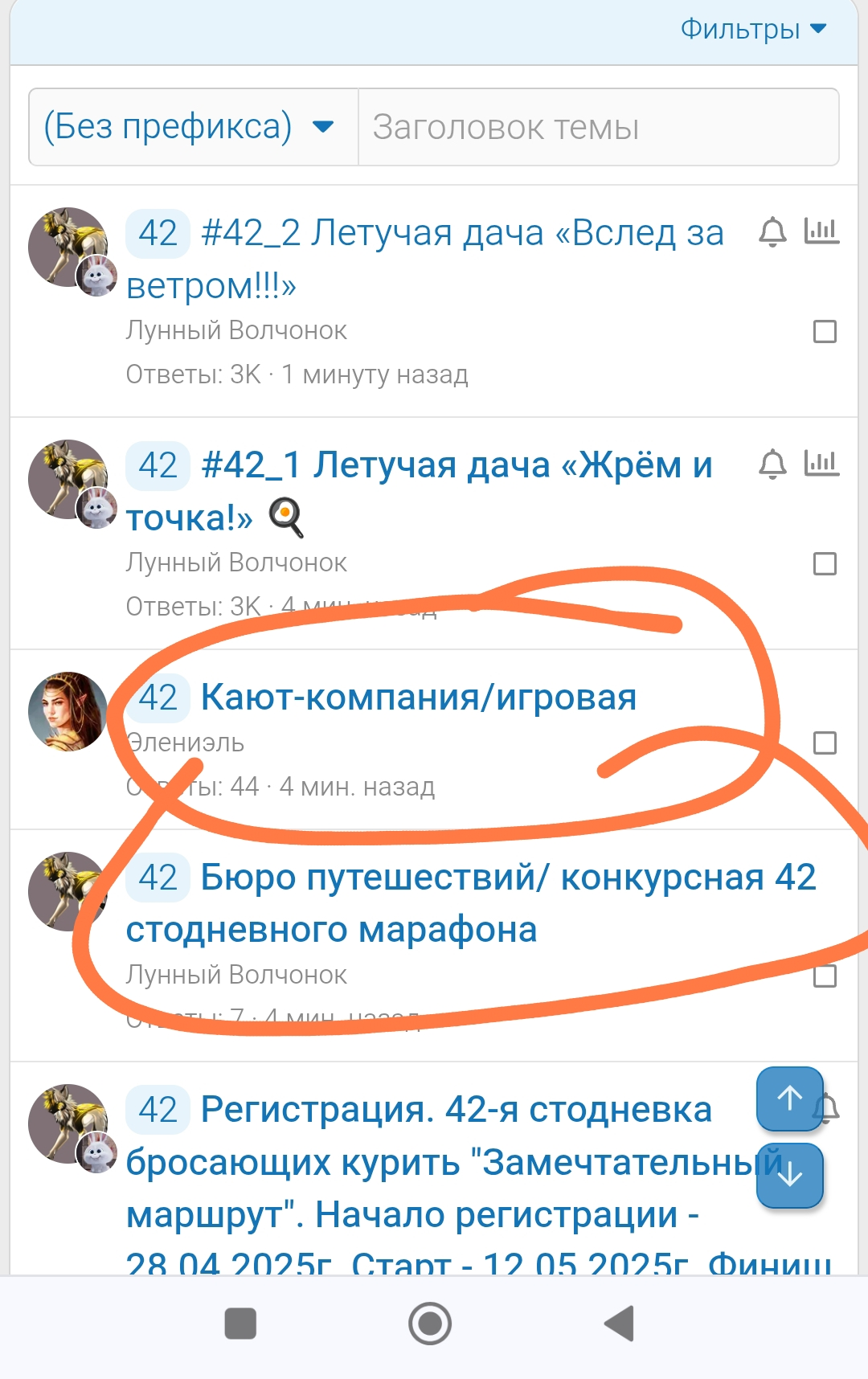Open the topic «Кают-компания/игровая»

(418, 698)
